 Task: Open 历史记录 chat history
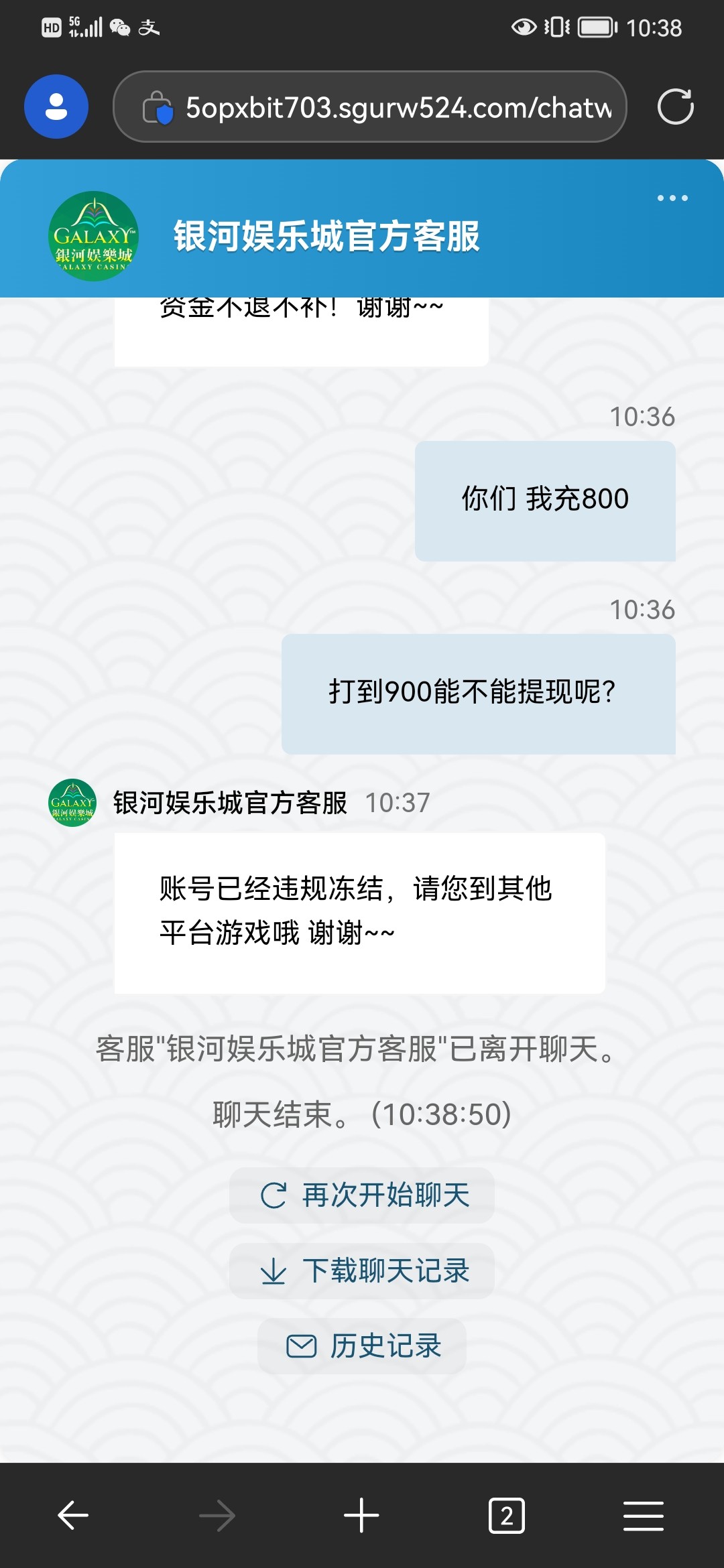[362, 1346]
